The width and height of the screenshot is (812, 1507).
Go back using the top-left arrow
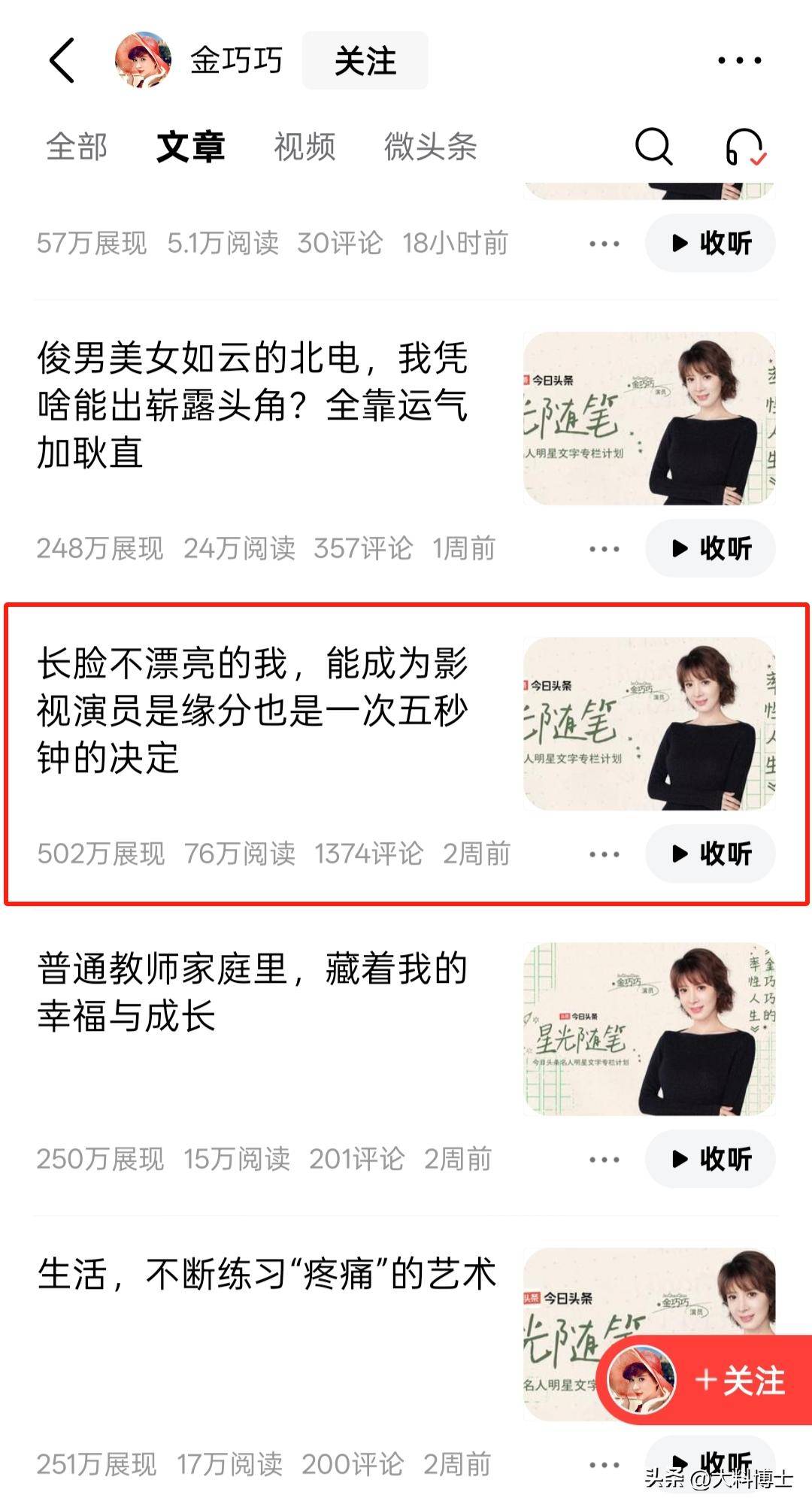(62, 60)
